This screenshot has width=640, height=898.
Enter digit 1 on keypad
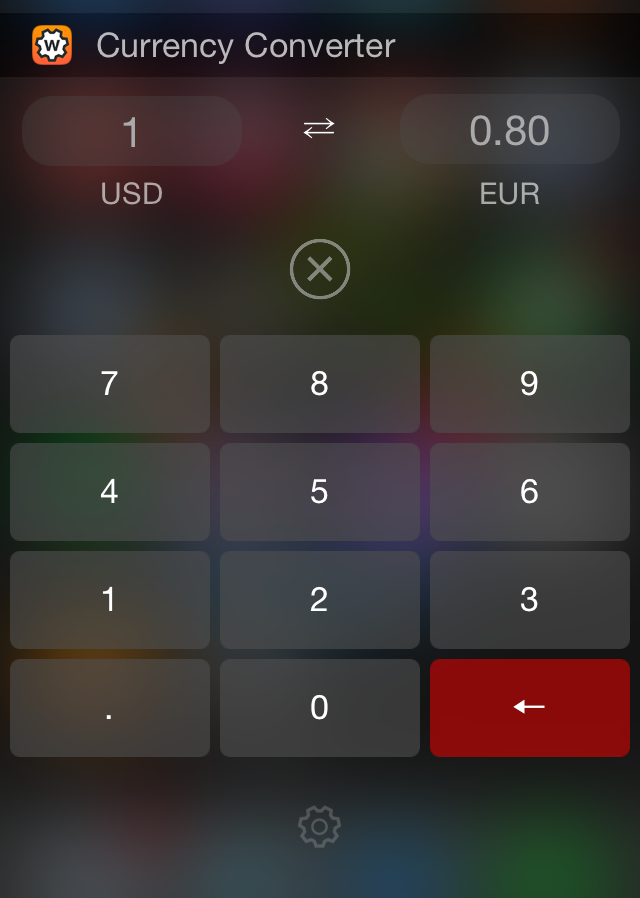110,600
